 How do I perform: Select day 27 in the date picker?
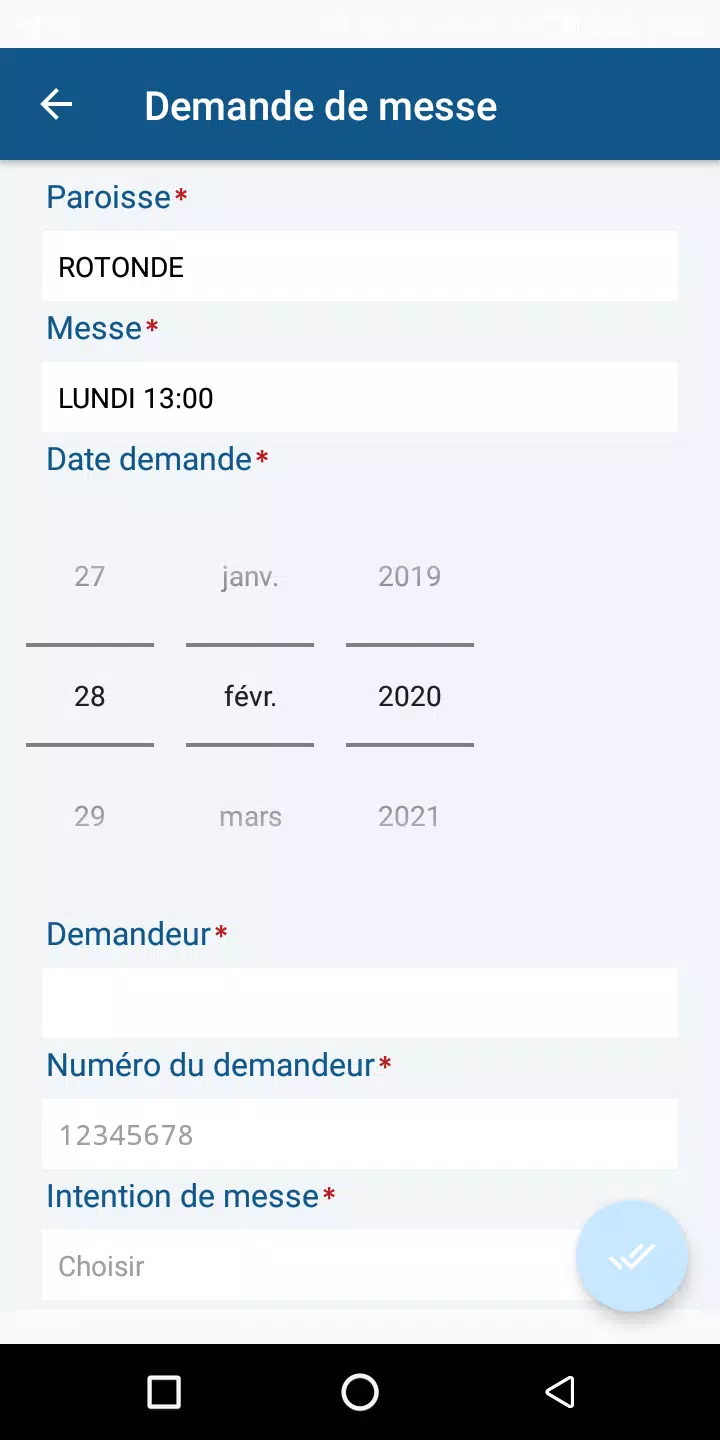[90, 576]
